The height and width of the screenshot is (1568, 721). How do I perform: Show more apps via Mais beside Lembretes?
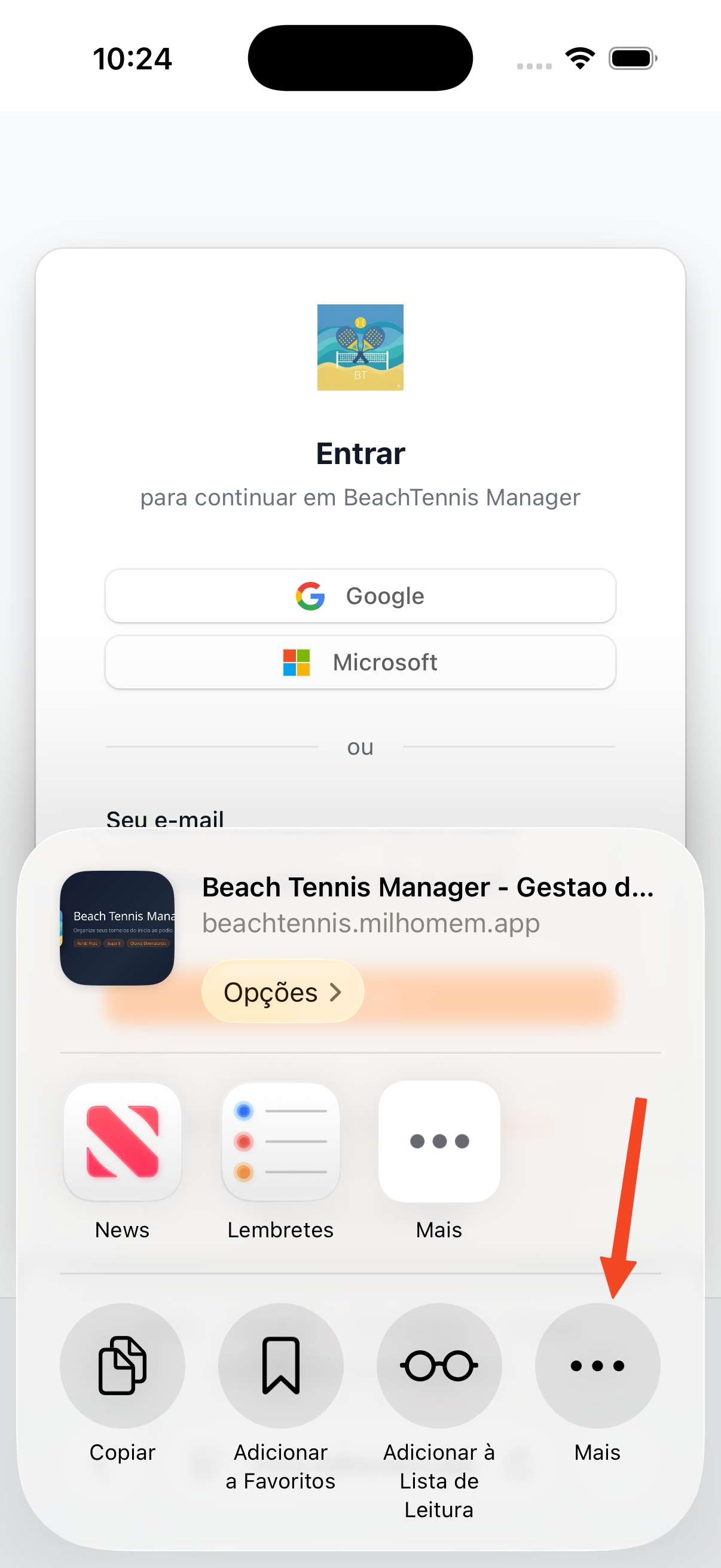439,1141
